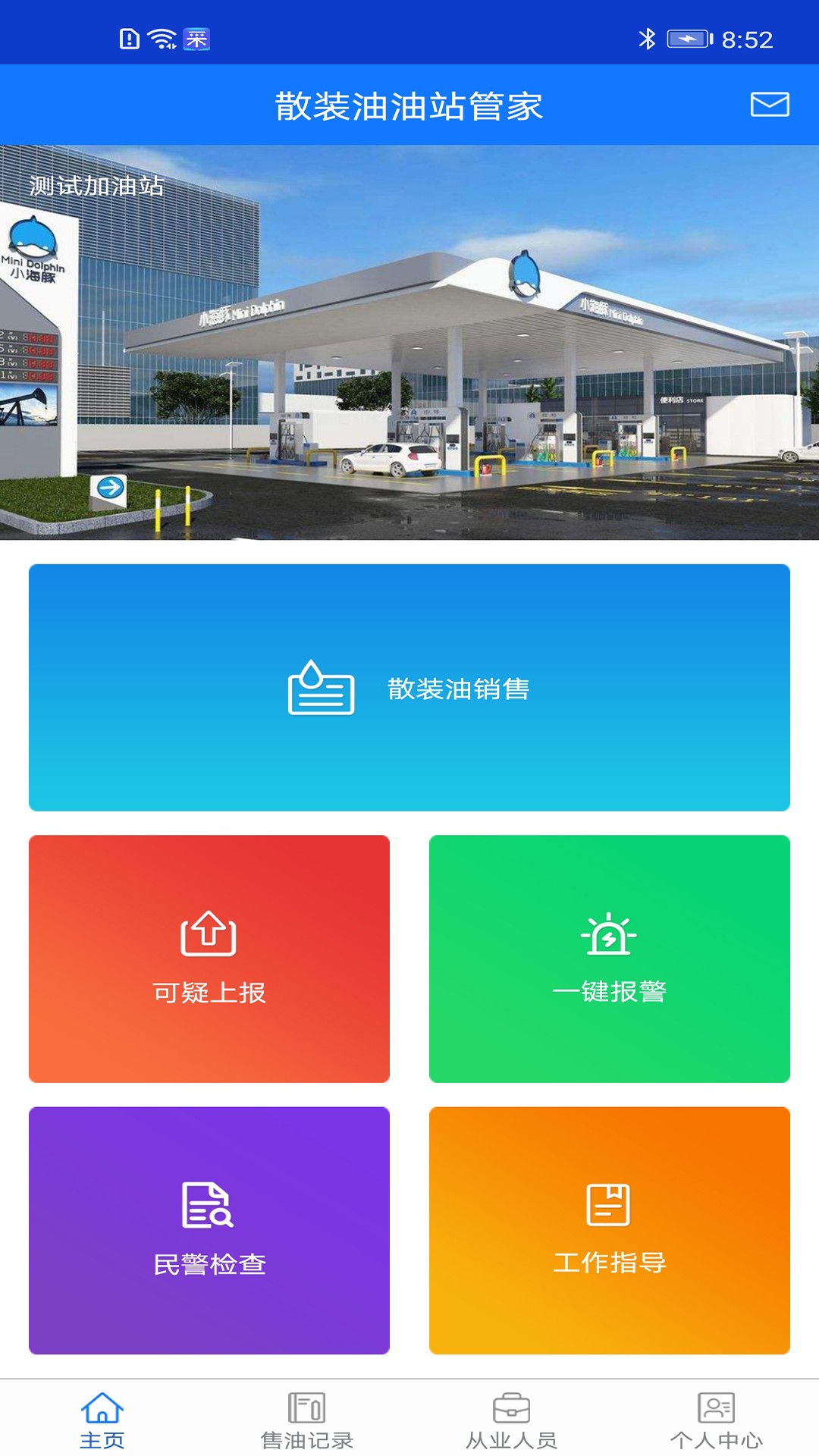The width and height of the screenshot is (819, 1456).
Task: Switch to the 主页 home tab
Action: pos(102,1420)
